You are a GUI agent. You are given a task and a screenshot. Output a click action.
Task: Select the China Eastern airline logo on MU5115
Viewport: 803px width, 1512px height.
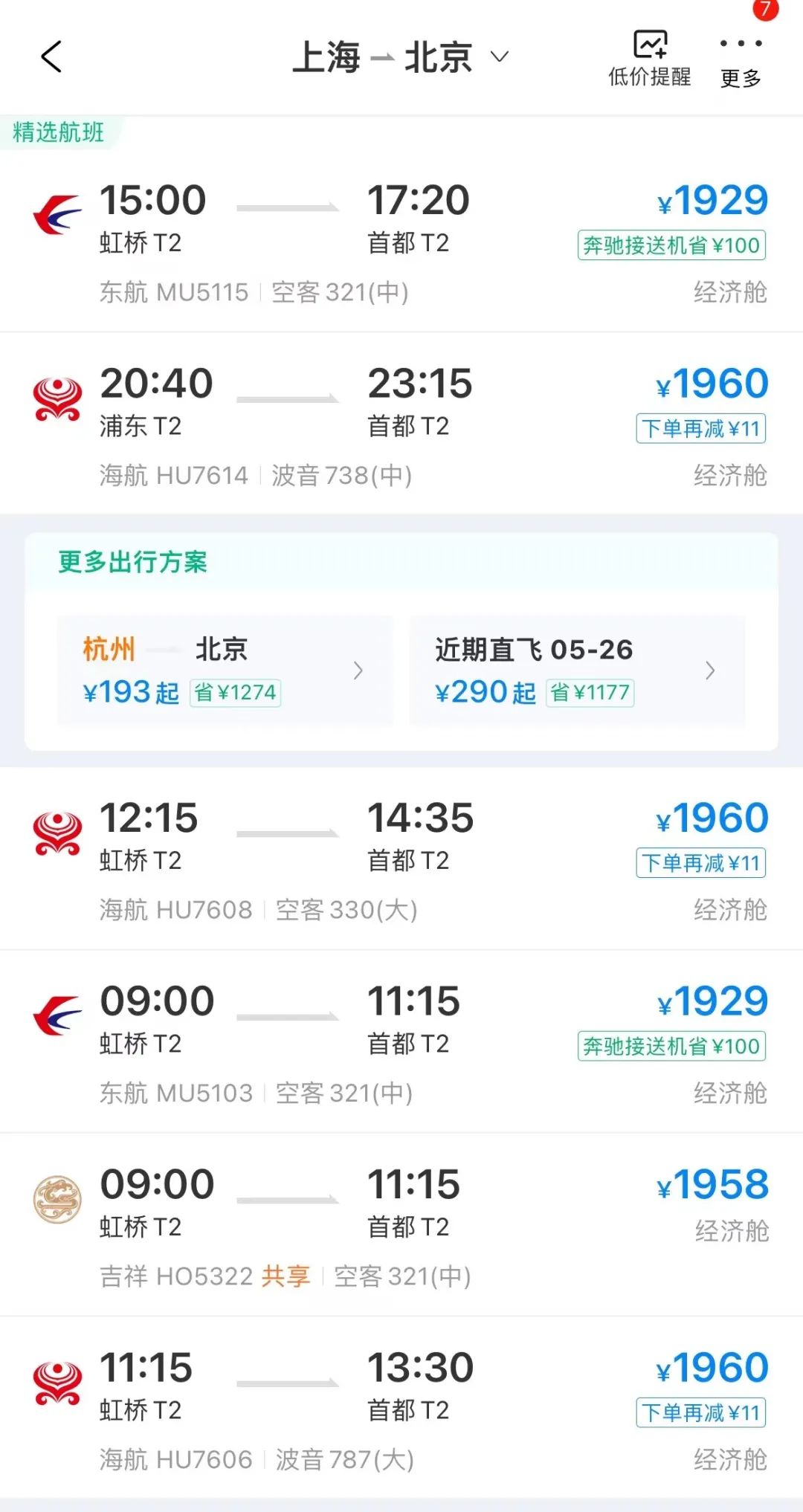tap(58, 210)
